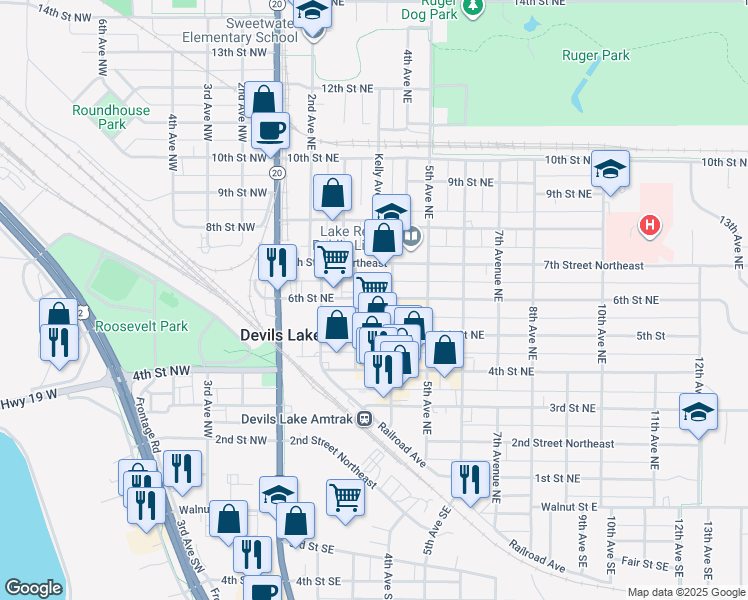Screen dimensions: 748x600
Task: Select the shopping cart marker below 2nd Street Northeast
Action: (x=345, y=495)
